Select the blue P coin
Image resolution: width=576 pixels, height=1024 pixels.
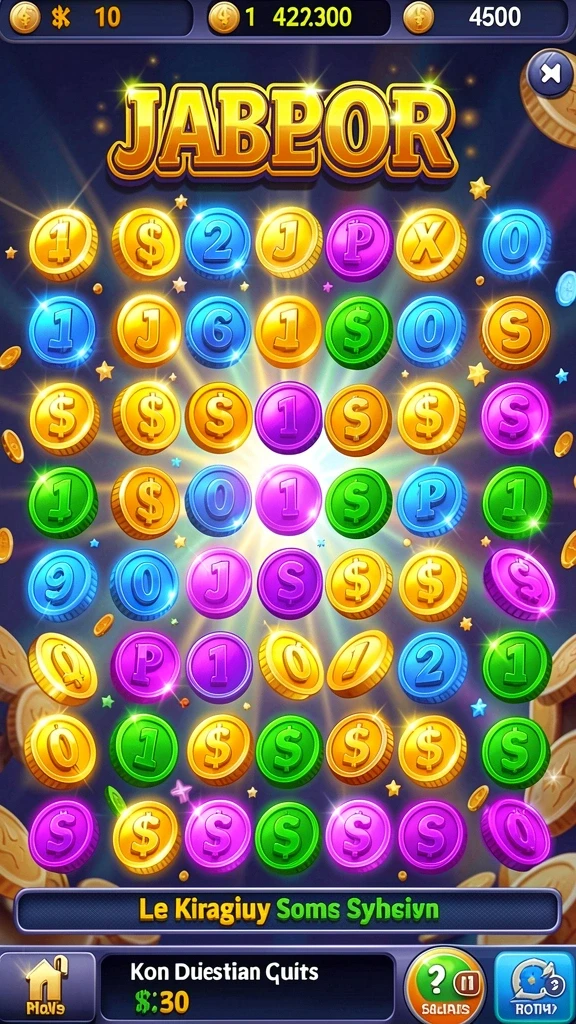[x=432, y=501]
